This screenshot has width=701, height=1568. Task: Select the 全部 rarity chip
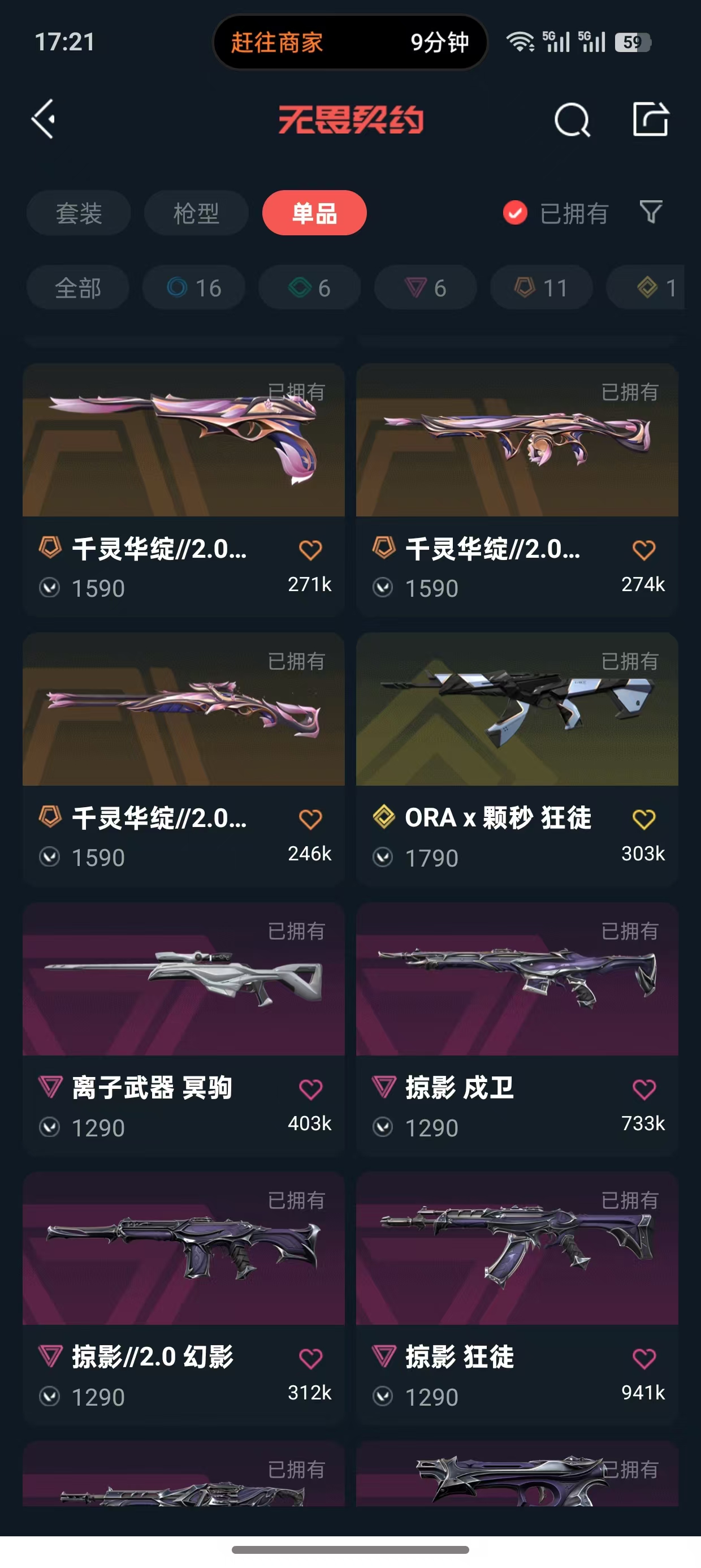pos(78,287)
